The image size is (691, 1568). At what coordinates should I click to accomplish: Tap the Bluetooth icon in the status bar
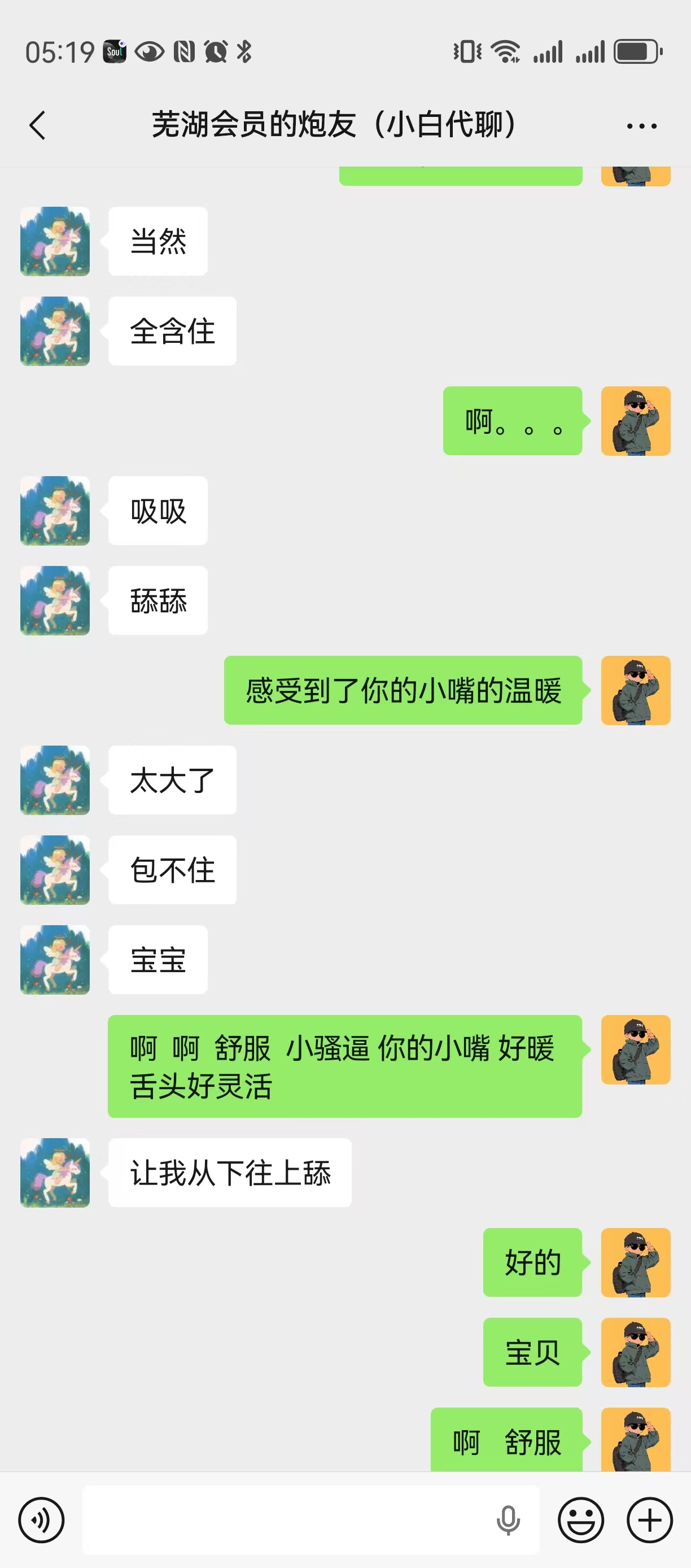(x=246, y=53)
